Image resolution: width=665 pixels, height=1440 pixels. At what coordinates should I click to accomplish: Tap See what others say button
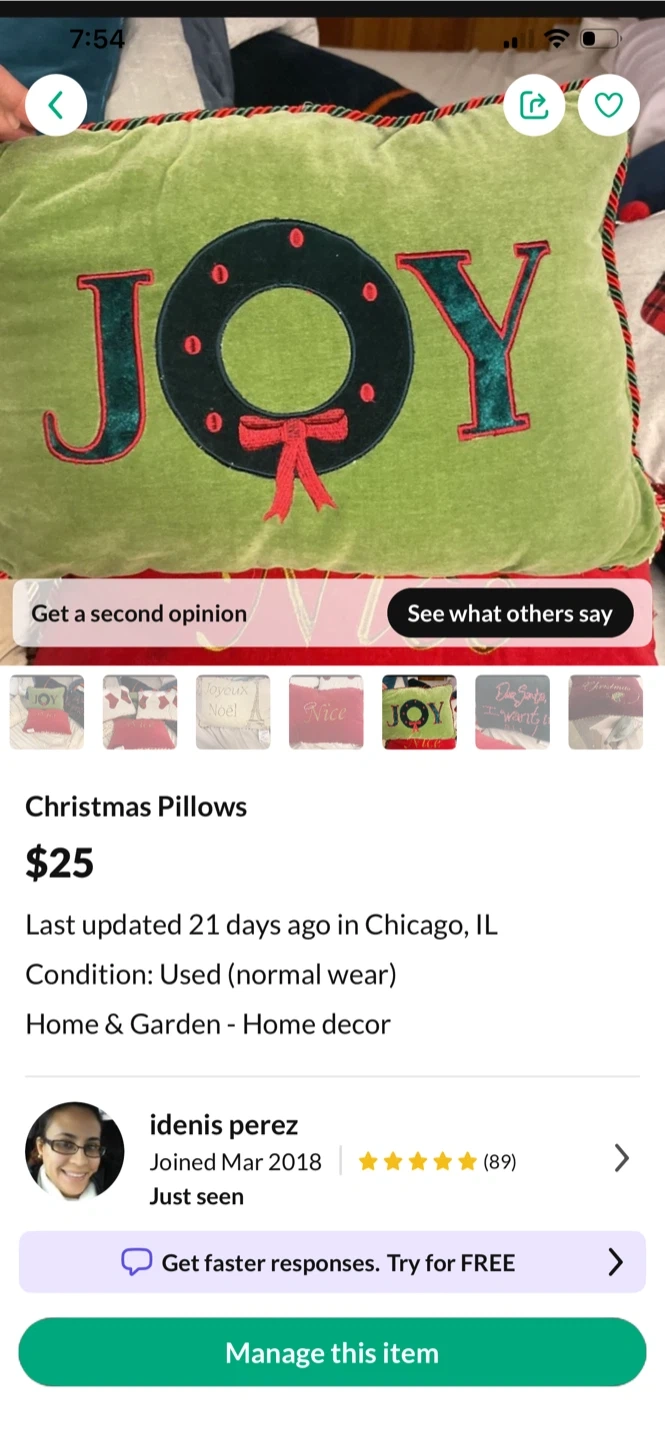(510, 613)
